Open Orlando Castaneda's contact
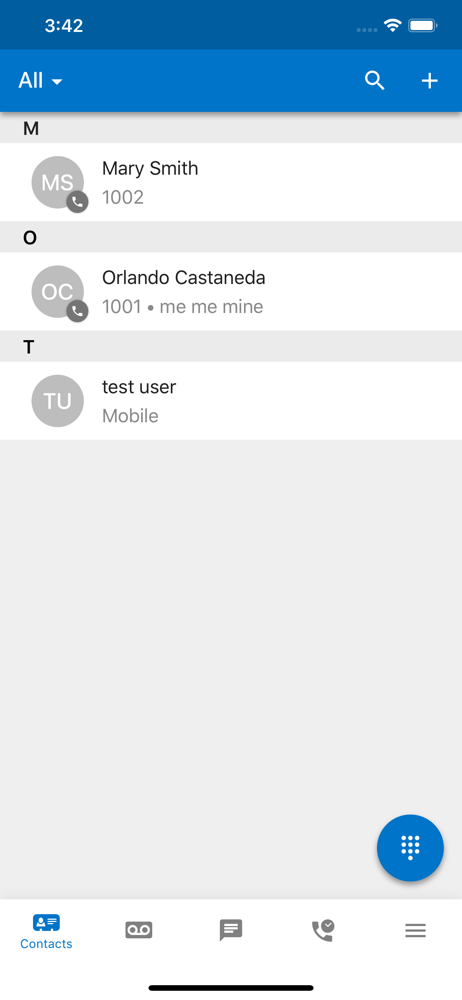Viewport: 462px width, 1000px height. (231, 291)
